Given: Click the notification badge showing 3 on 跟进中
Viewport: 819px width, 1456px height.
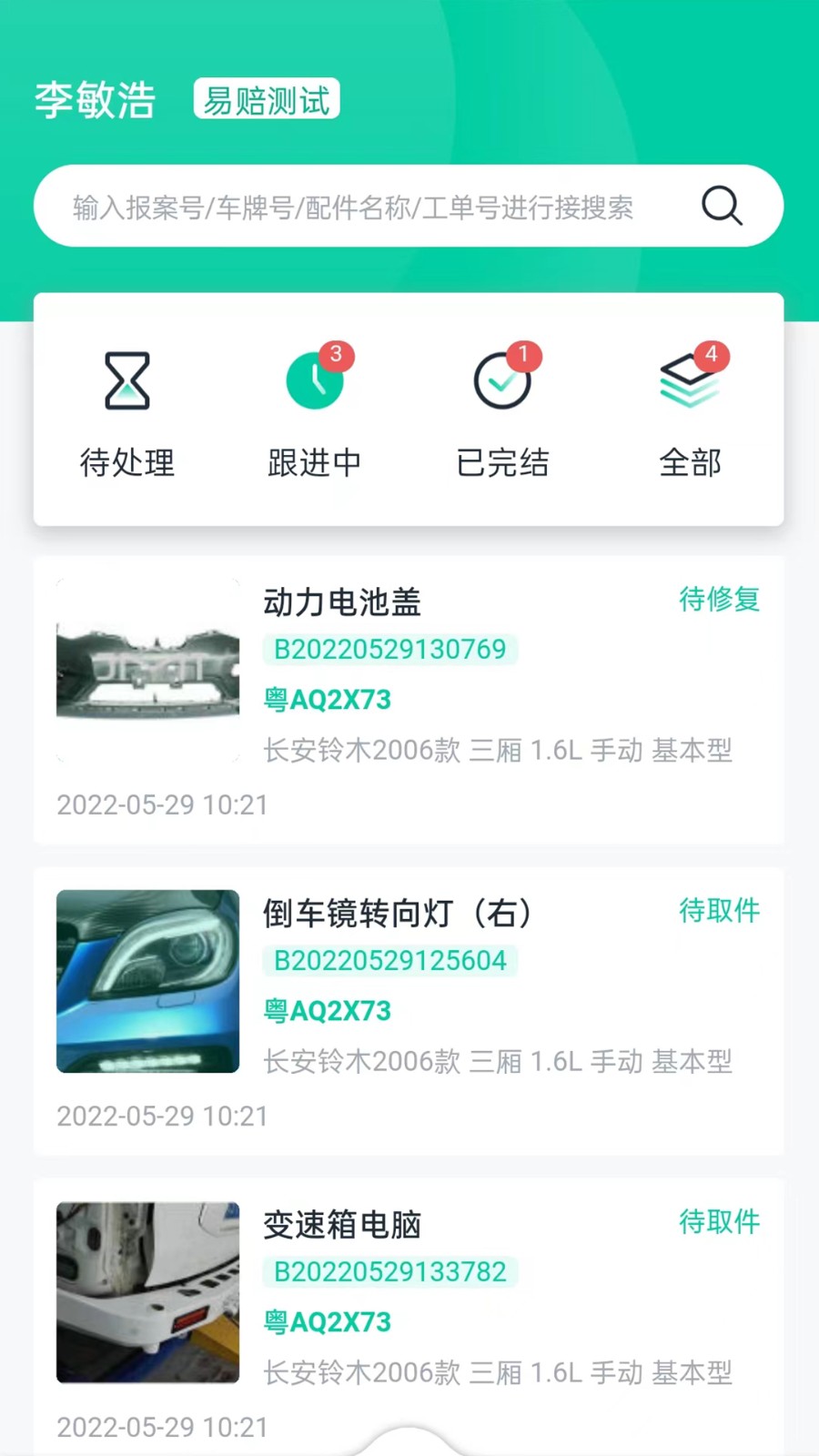Looking at the screenshot, I should [x=335, y=356].
